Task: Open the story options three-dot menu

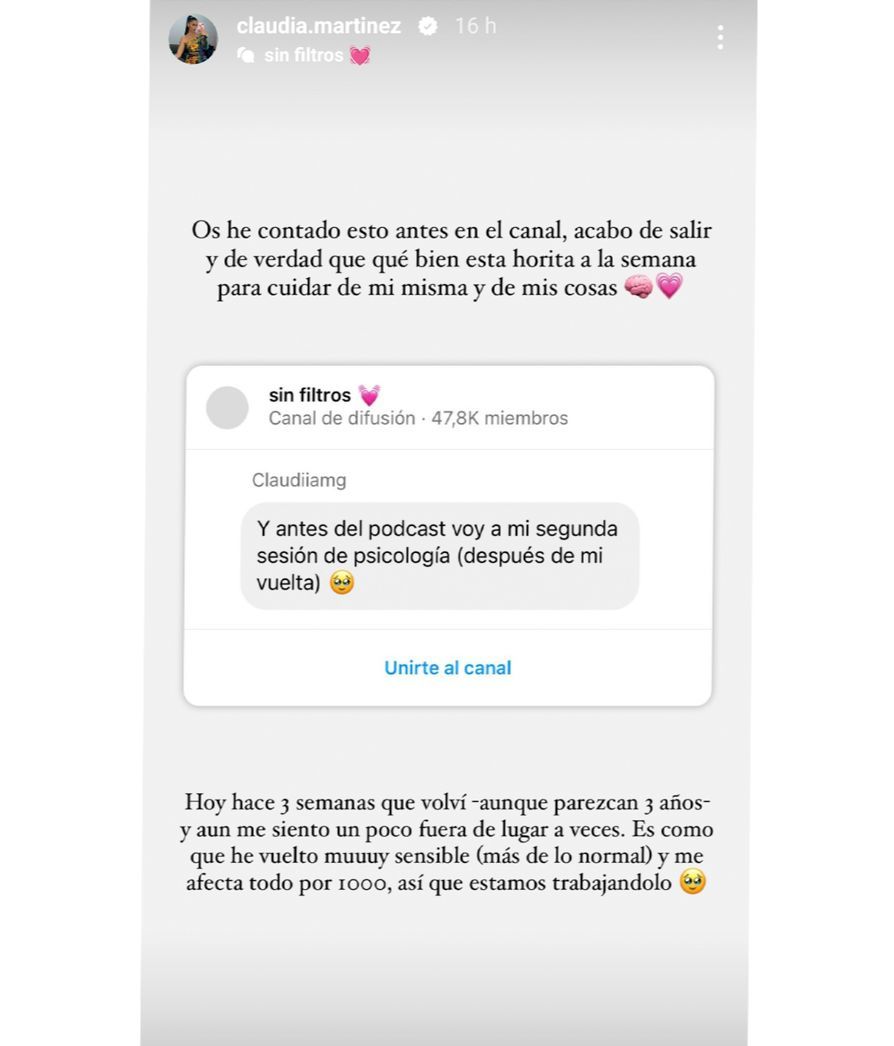Action: pos(721,36)
